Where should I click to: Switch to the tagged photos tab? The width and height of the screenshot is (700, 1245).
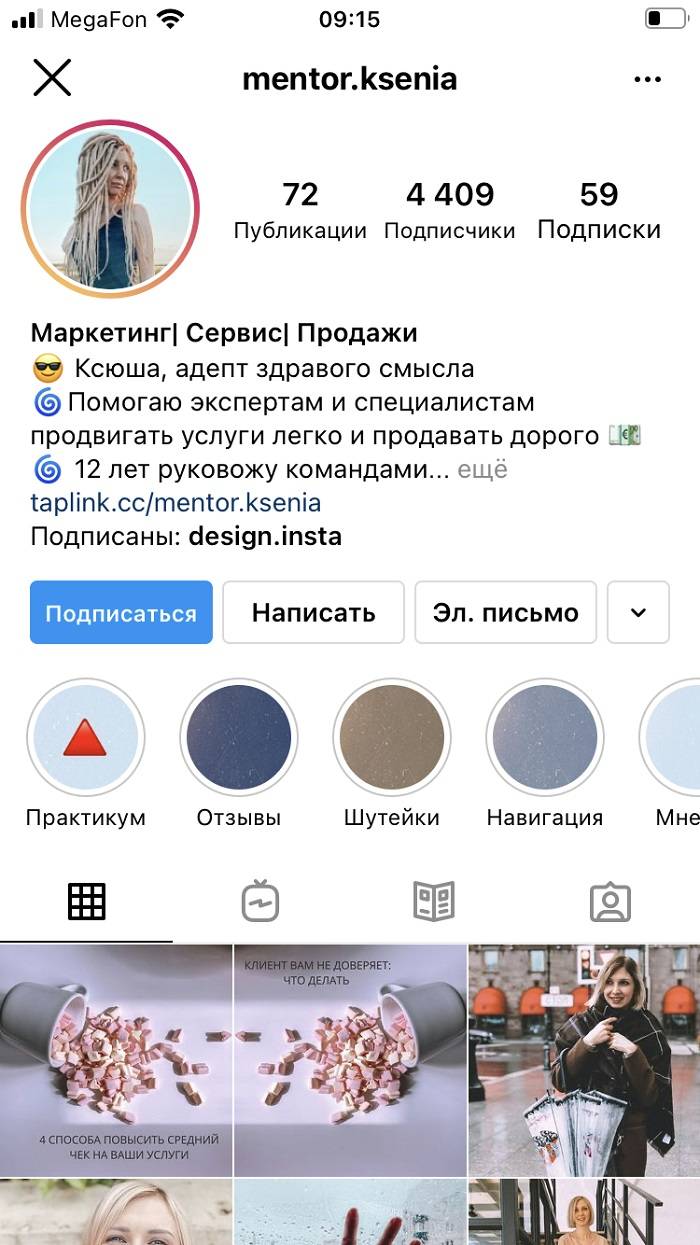[x=610, y=902]
